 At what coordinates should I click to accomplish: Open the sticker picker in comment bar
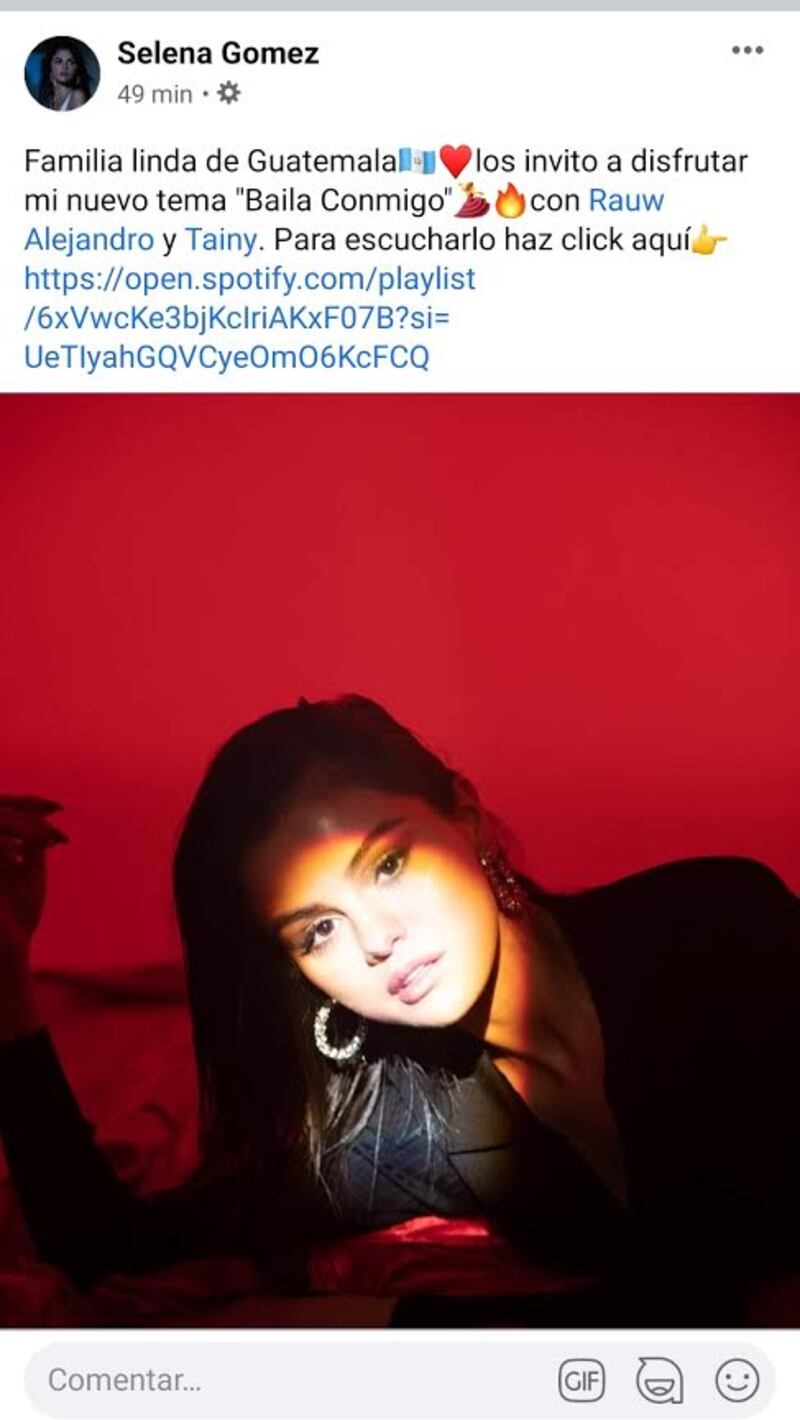point(660,1380)
